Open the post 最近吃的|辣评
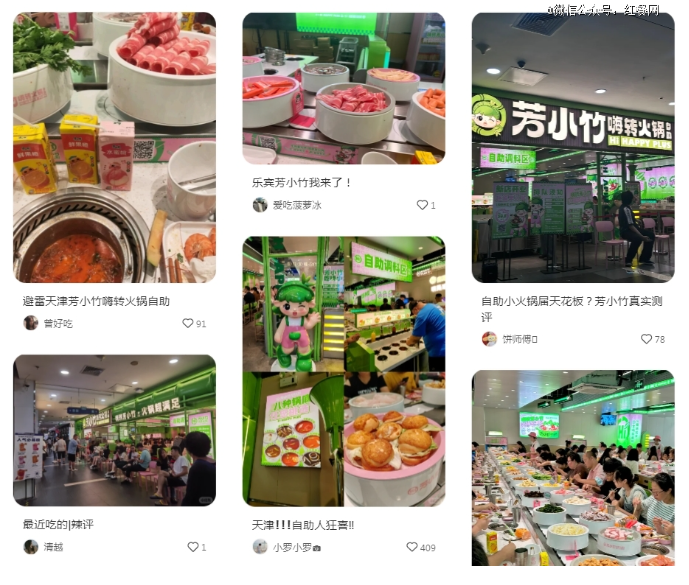The height and width of the screenshot is (585, 689). point(58,524)
